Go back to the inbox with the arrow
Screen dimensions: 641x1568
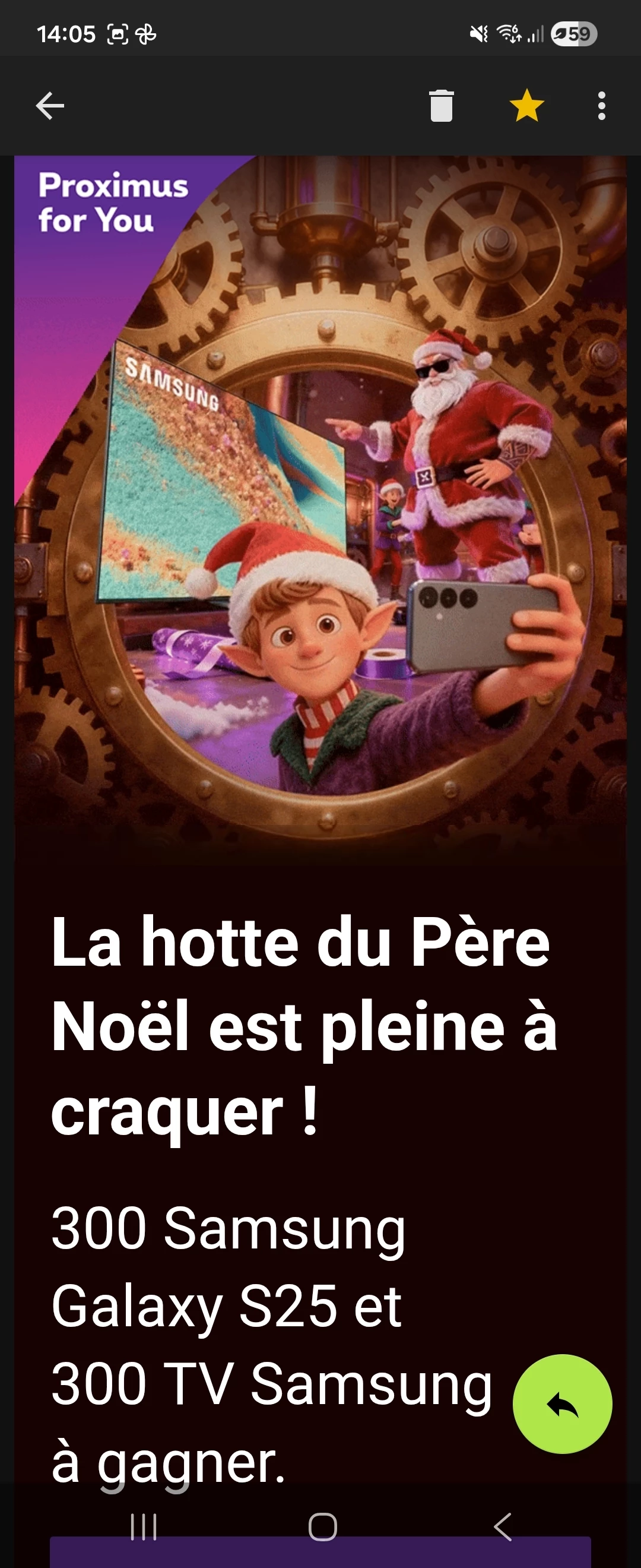pos(50,106)
